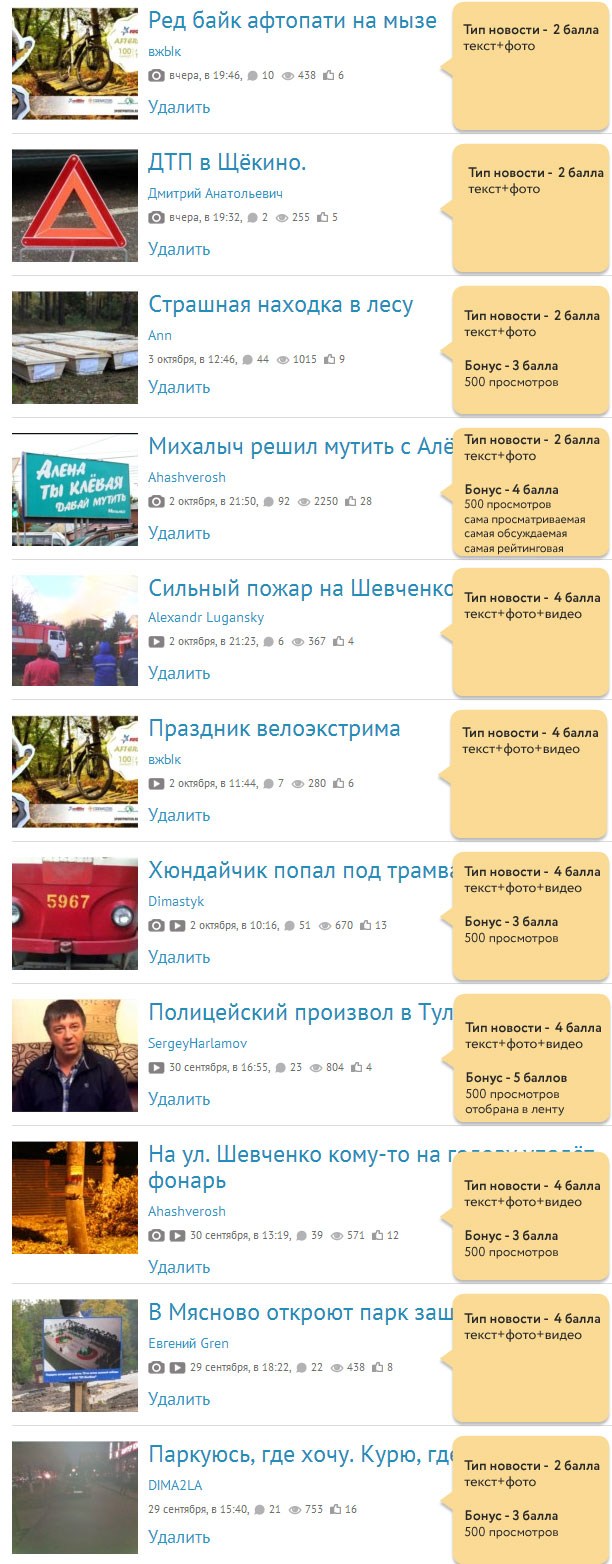Delete the story 'Михалыч решил мутить'
612x1564 pixels.
[179, 533]
